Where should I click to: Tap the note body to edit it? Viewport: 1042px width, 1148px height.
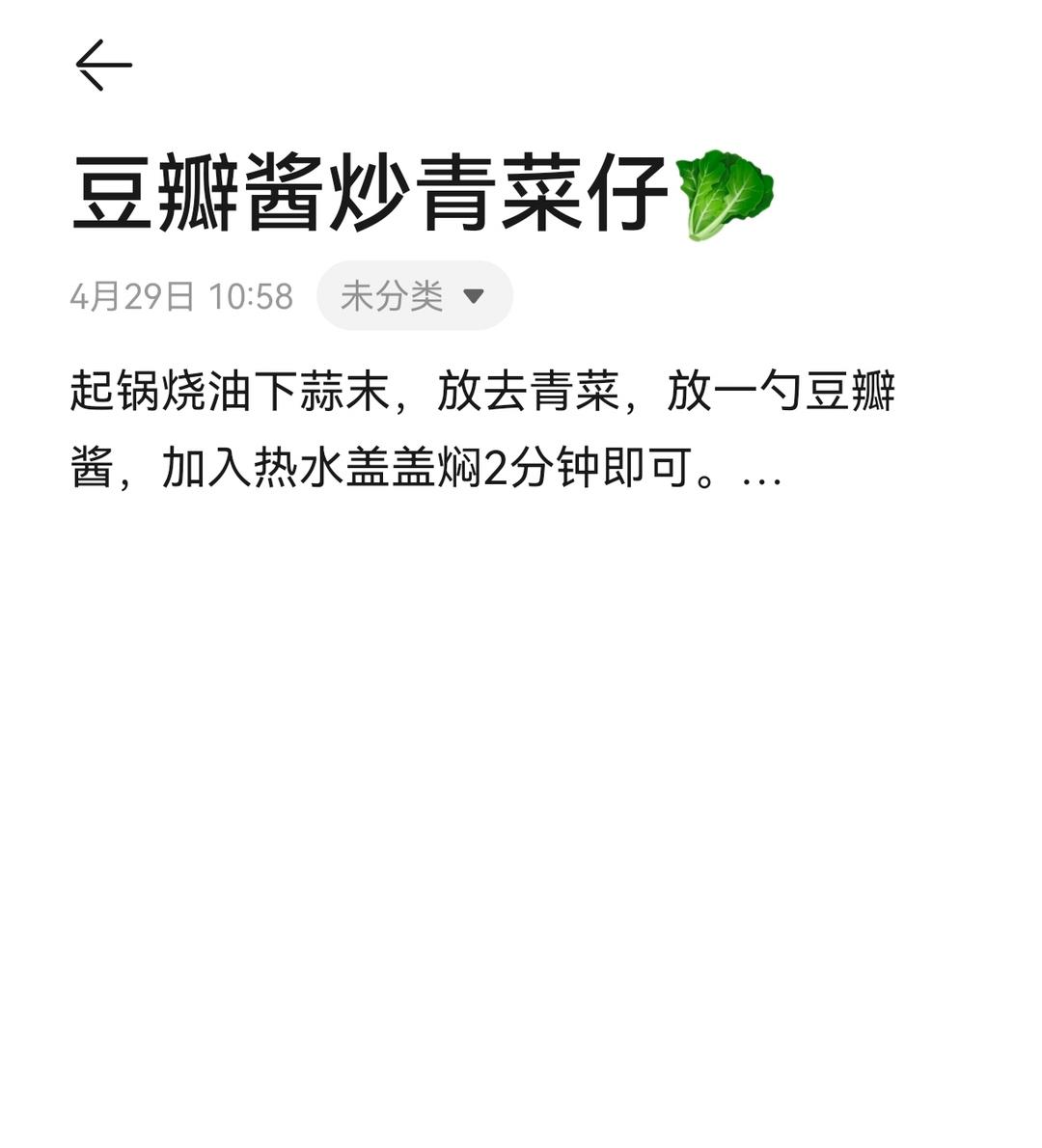tap(482, 431)
